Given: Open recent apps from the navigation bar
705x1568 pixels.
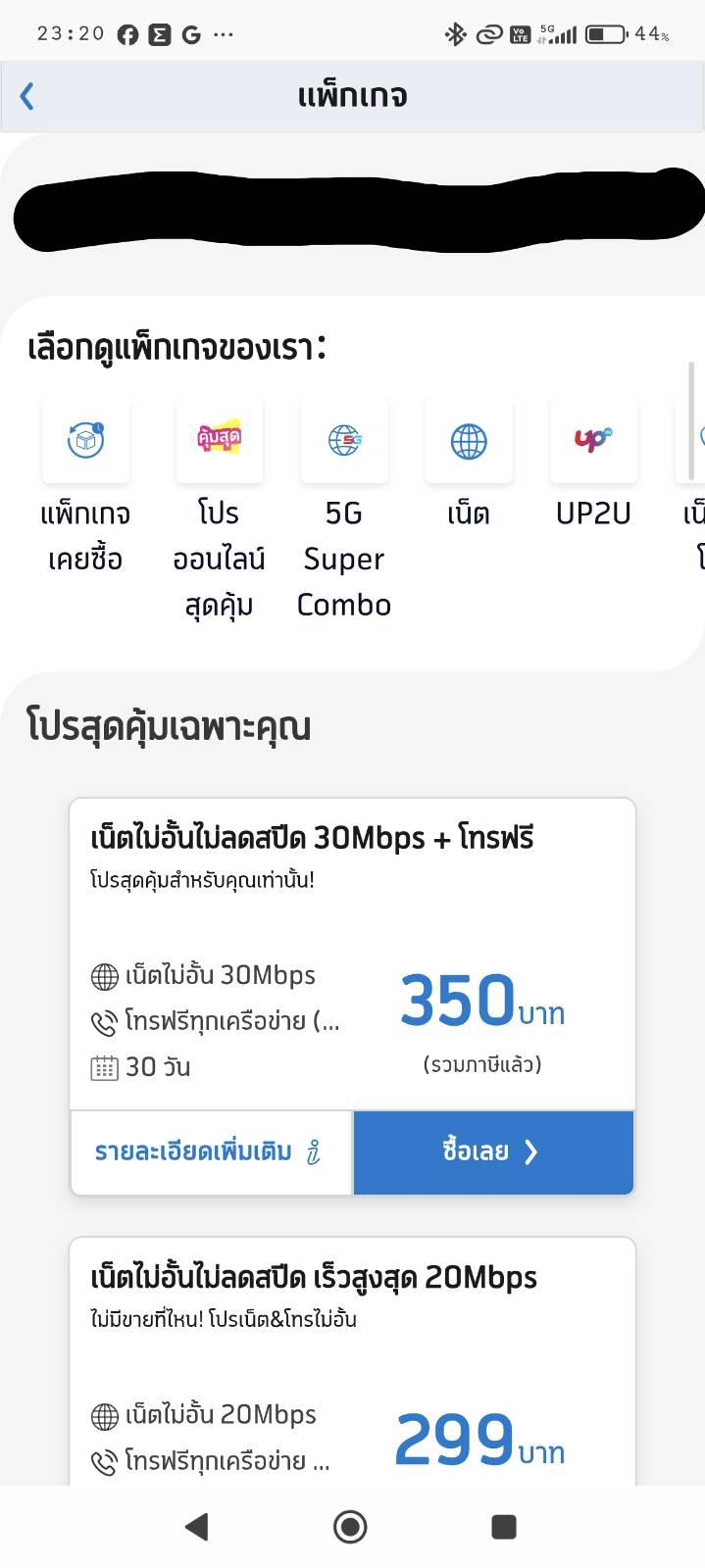Looking at the screenshot, I should 504,1526.
